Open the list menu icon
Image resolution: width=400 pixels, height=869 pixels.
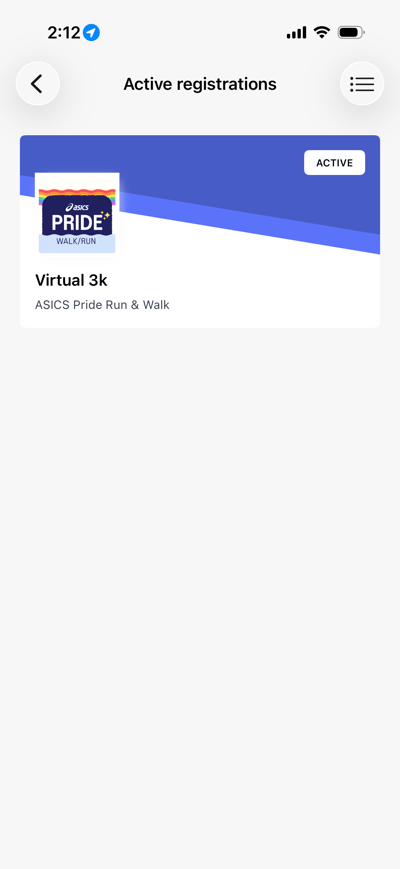[362, 84]
